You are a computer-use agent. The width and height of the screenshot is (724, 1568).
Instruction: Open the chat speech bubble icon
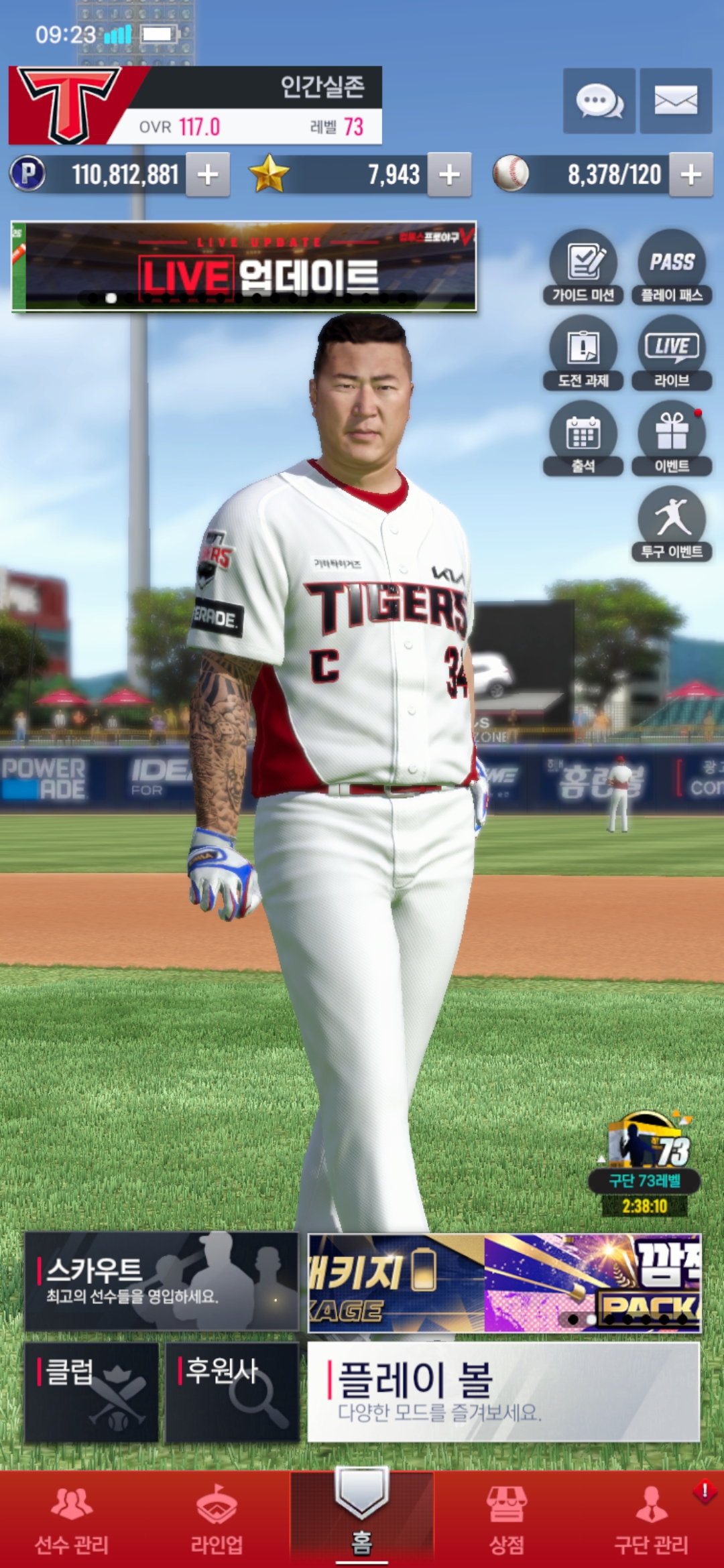[x=599, y=101]
